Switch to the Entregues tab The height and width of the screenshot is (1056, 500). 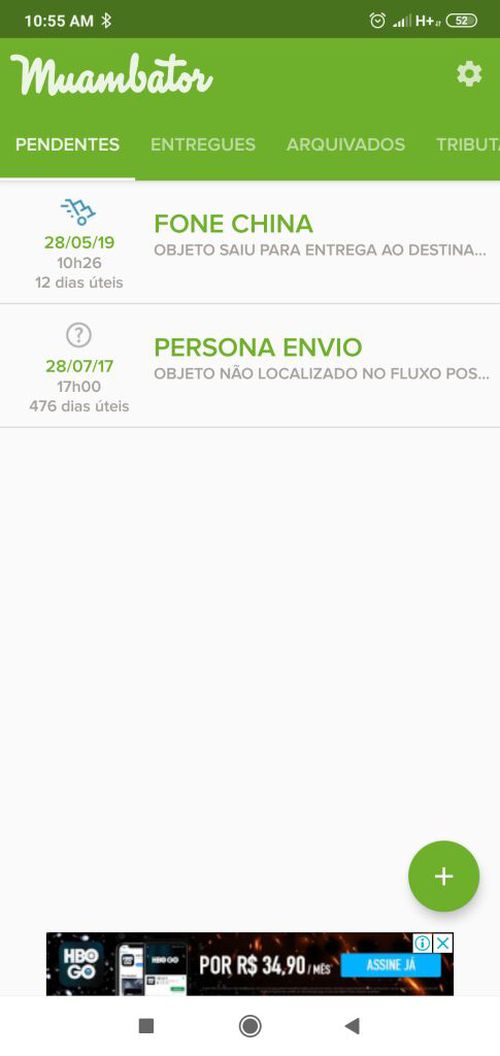[203, 144]
